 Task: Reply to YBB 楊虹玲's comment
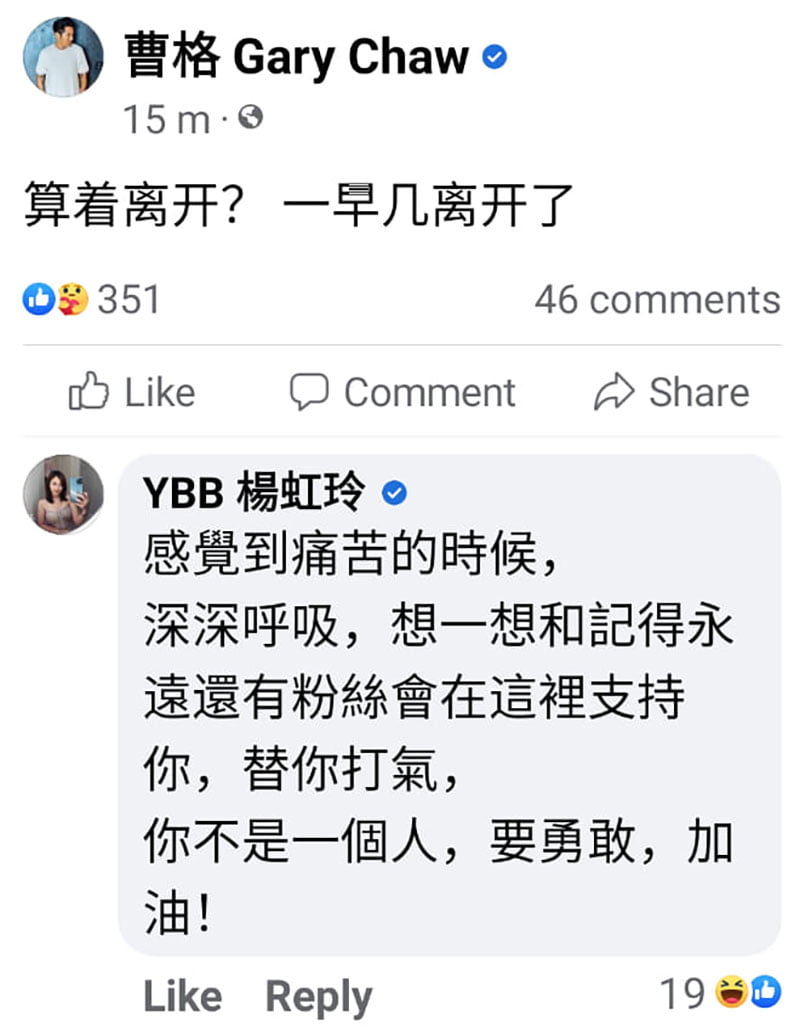point(317,995)
